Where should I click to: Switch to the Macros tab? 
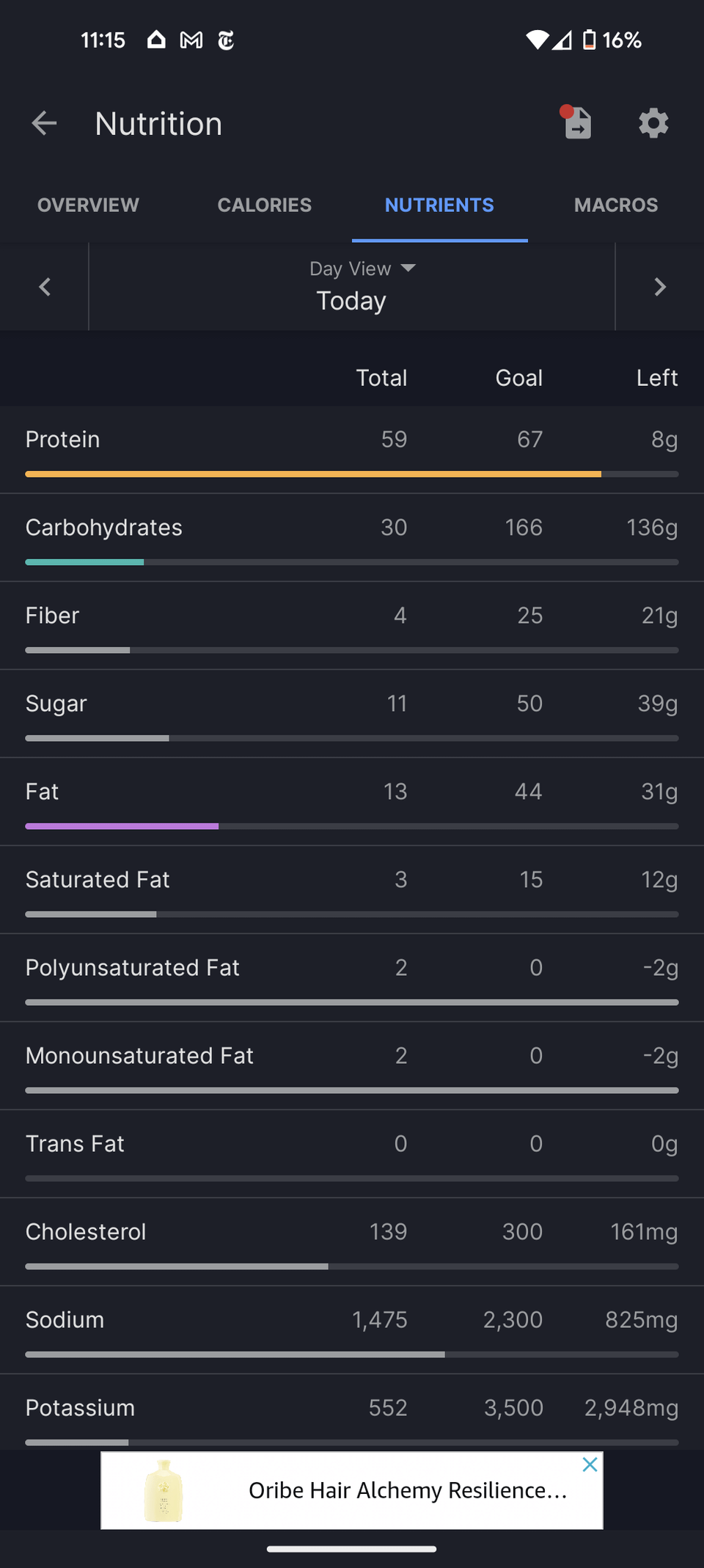pos(616,205)
